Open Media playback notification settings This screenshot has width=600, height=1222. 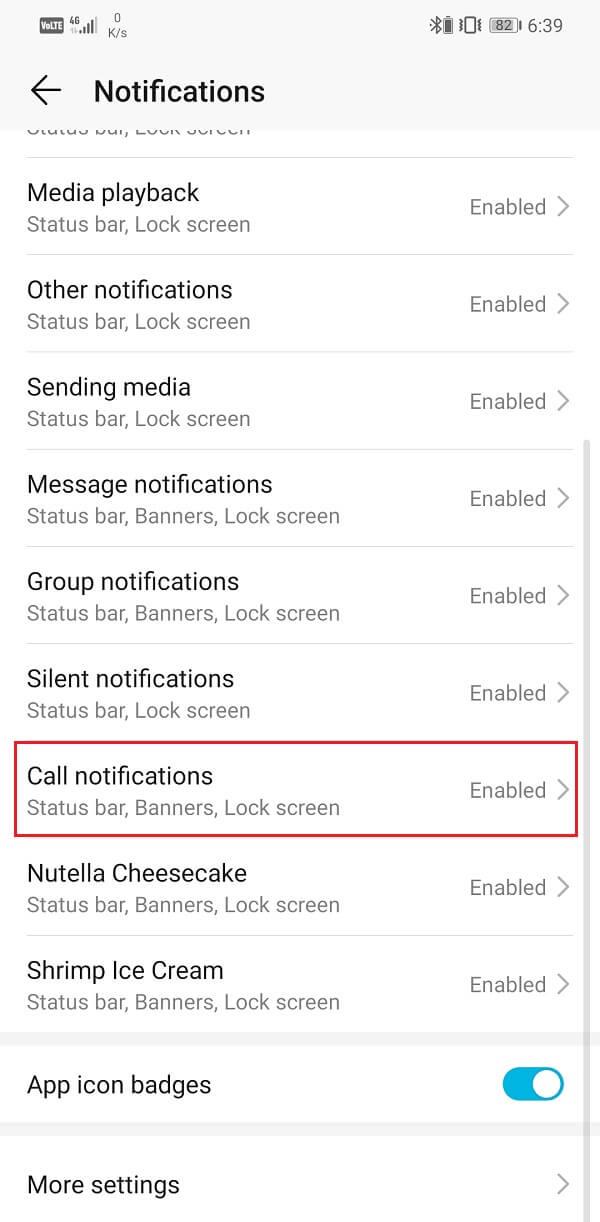click(x=300, y=207)
